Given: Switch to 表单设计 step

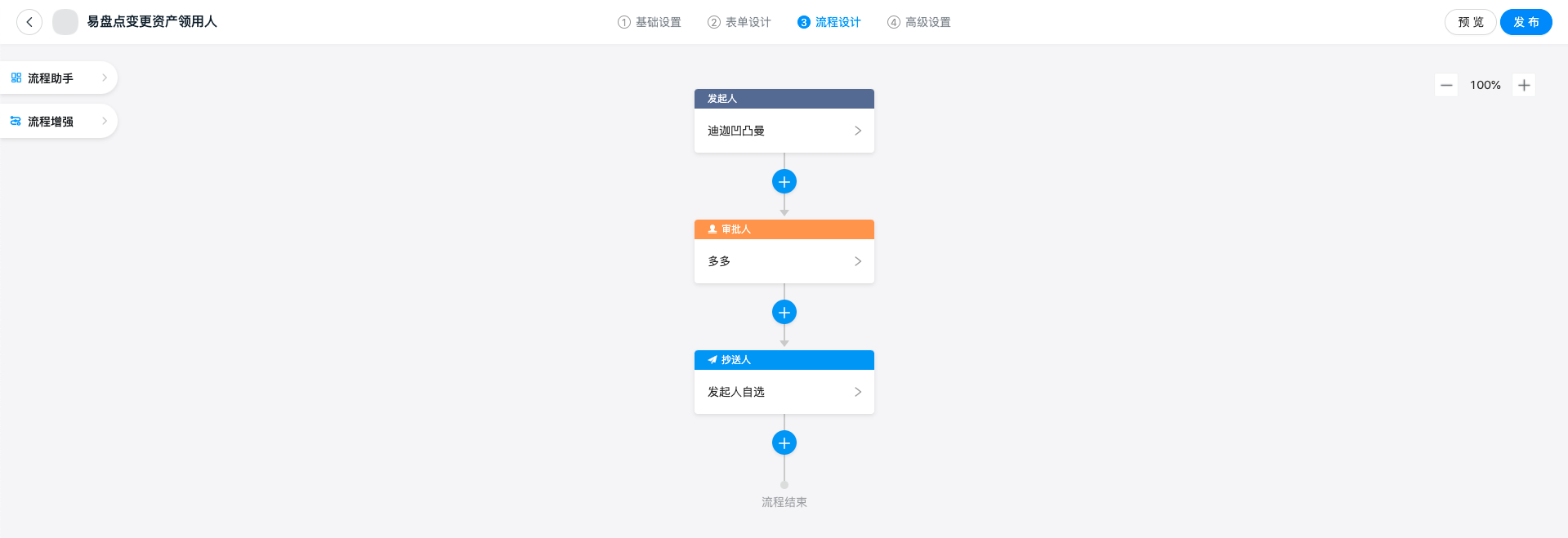Looking at the screenshot, I should 739,22.
